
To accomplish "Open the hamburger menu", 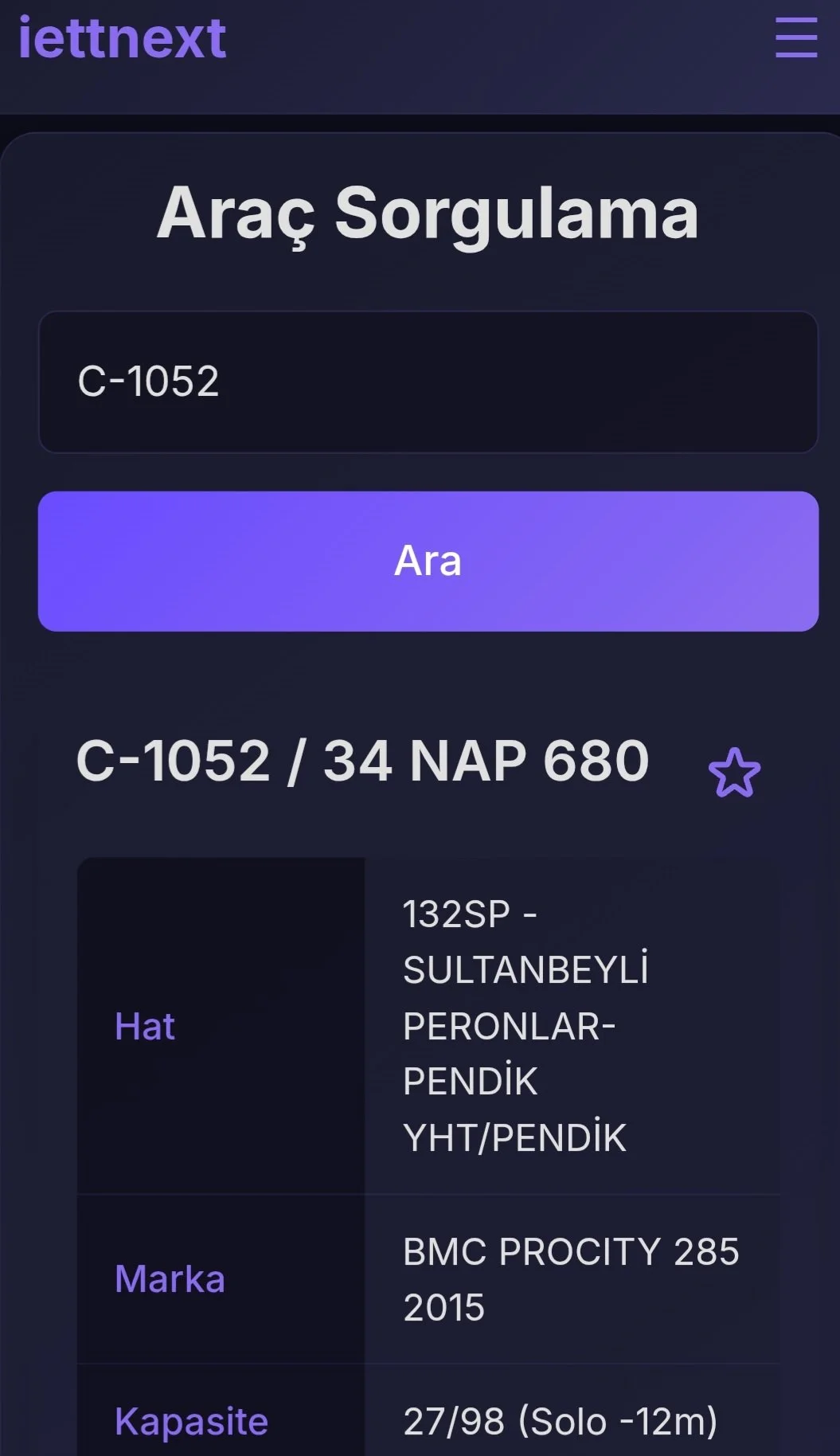I will click(x=795, y=37).
